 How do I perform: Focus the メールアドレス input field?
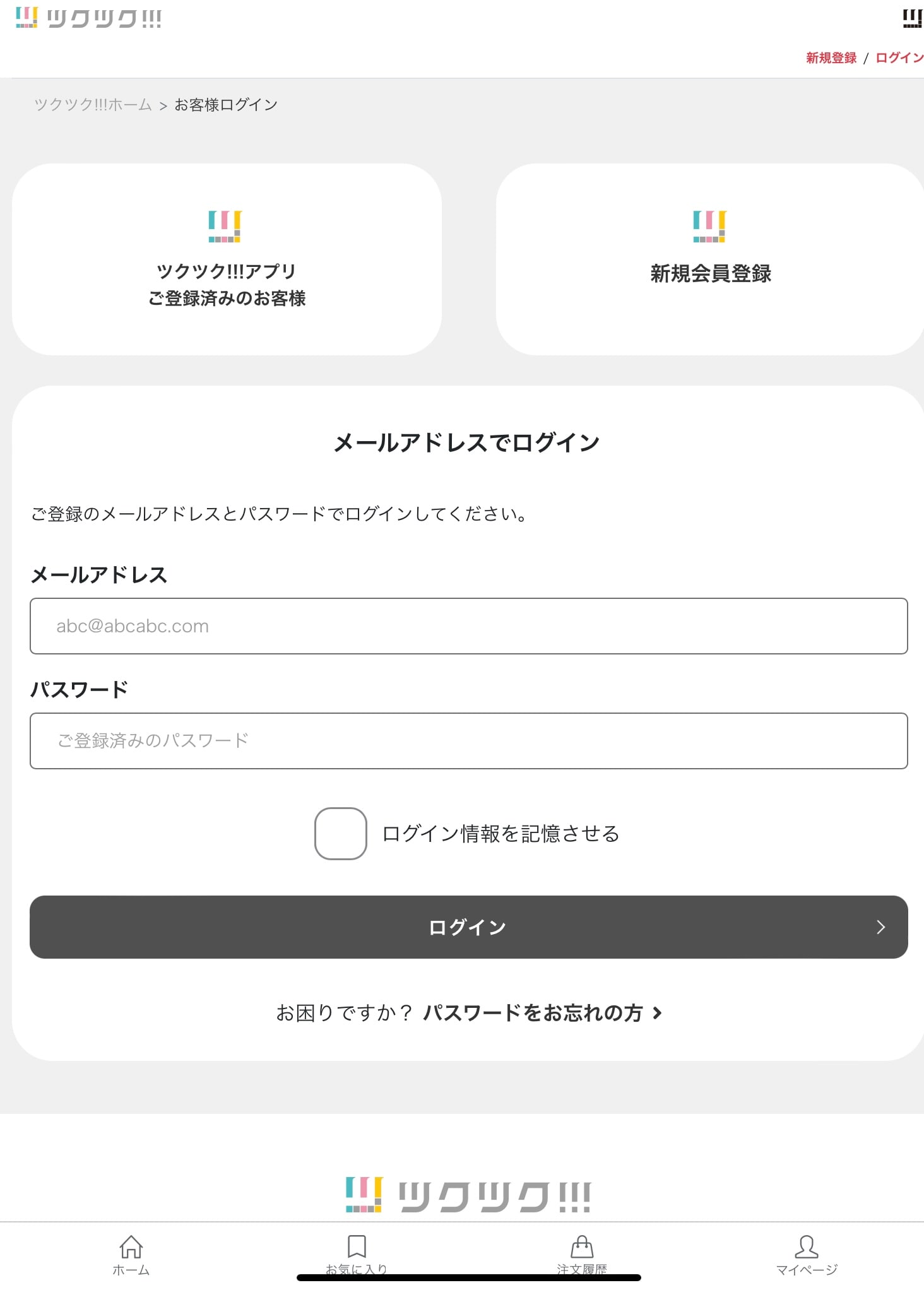tap(468, 626)
